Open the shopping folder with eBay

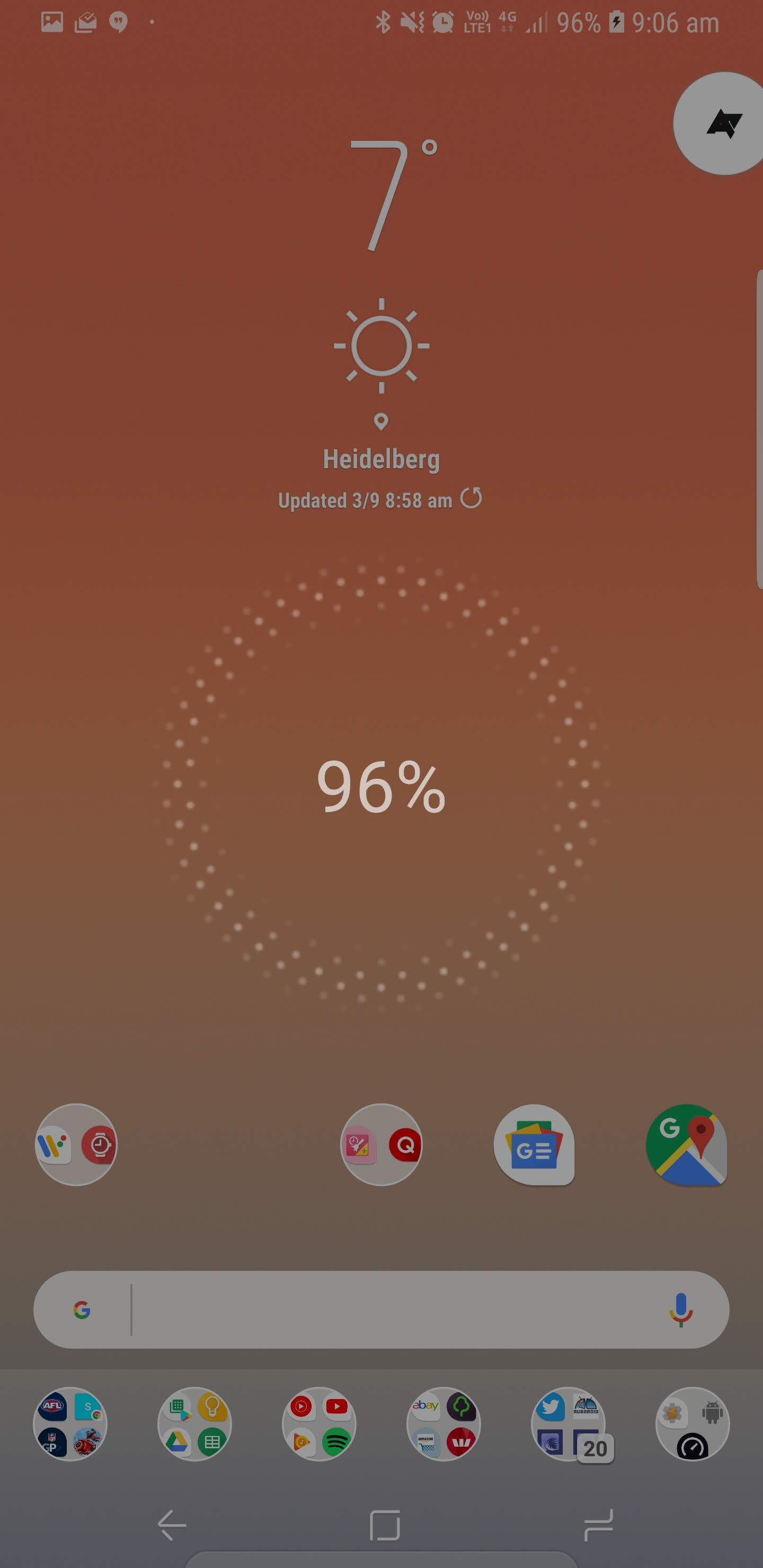coord(443,1424)
